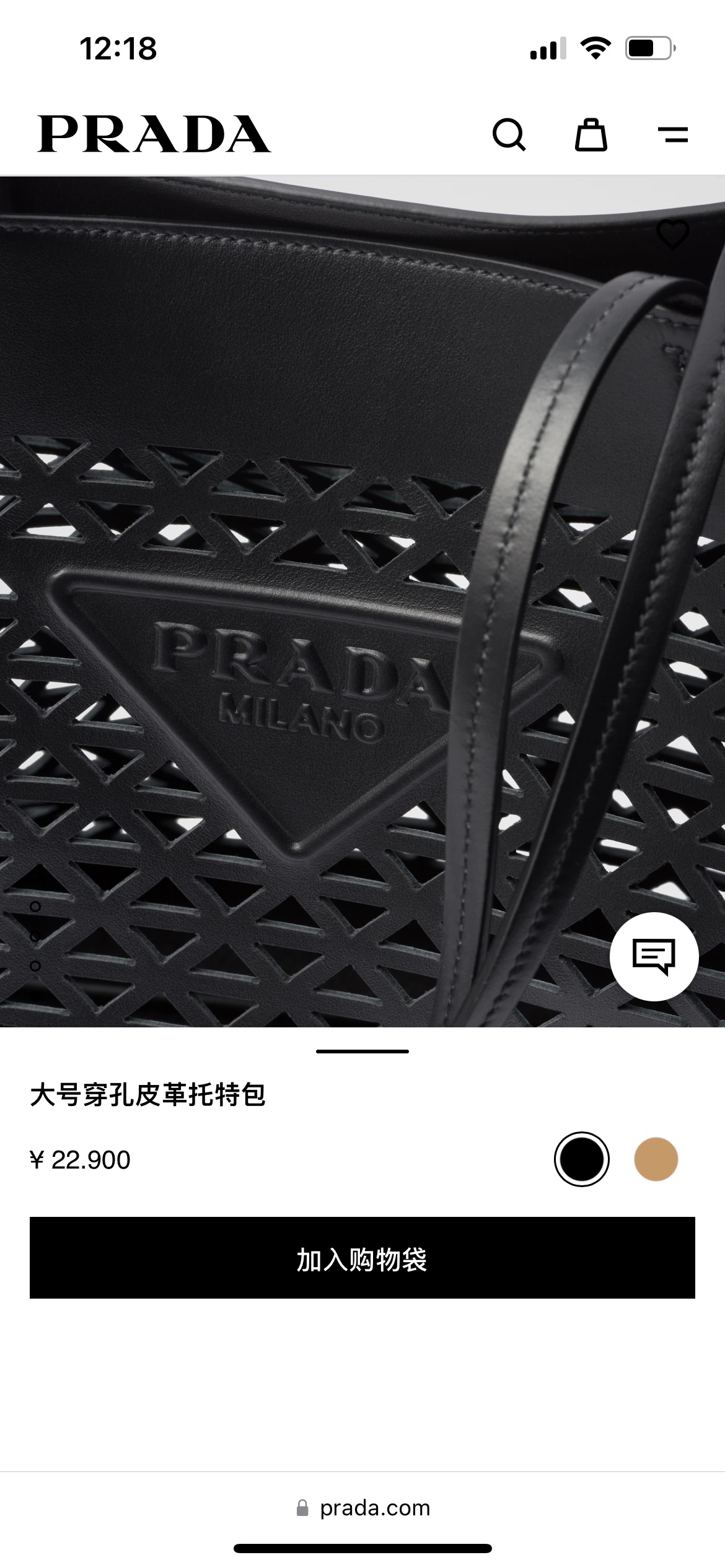Select the tan color swatch

coord(656,1159)
